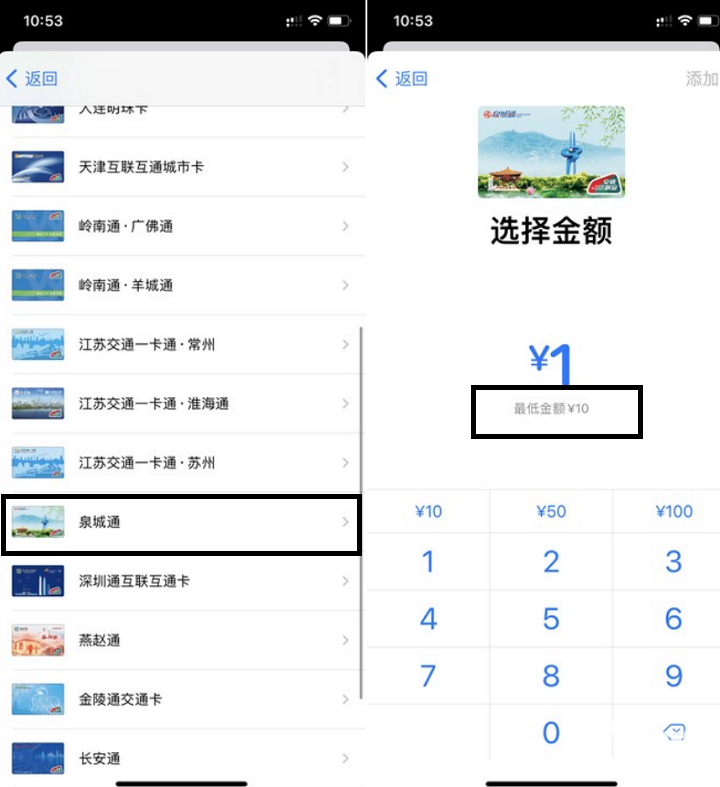Select the 泉城通 transit card

pos(180,522)
